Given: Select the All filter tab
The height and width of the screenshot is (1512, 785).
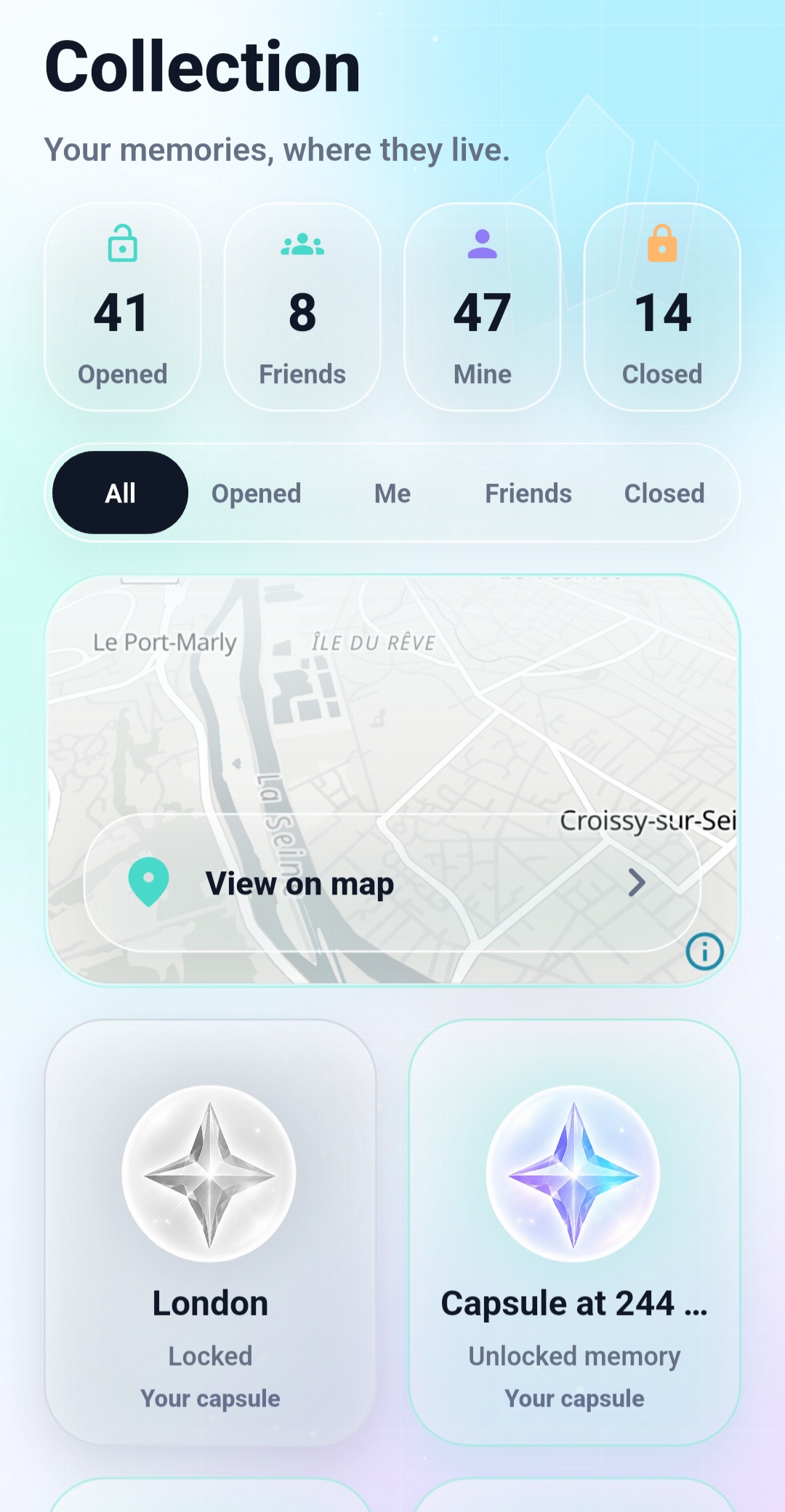Looking at the screenshot, I should (120, 492).
